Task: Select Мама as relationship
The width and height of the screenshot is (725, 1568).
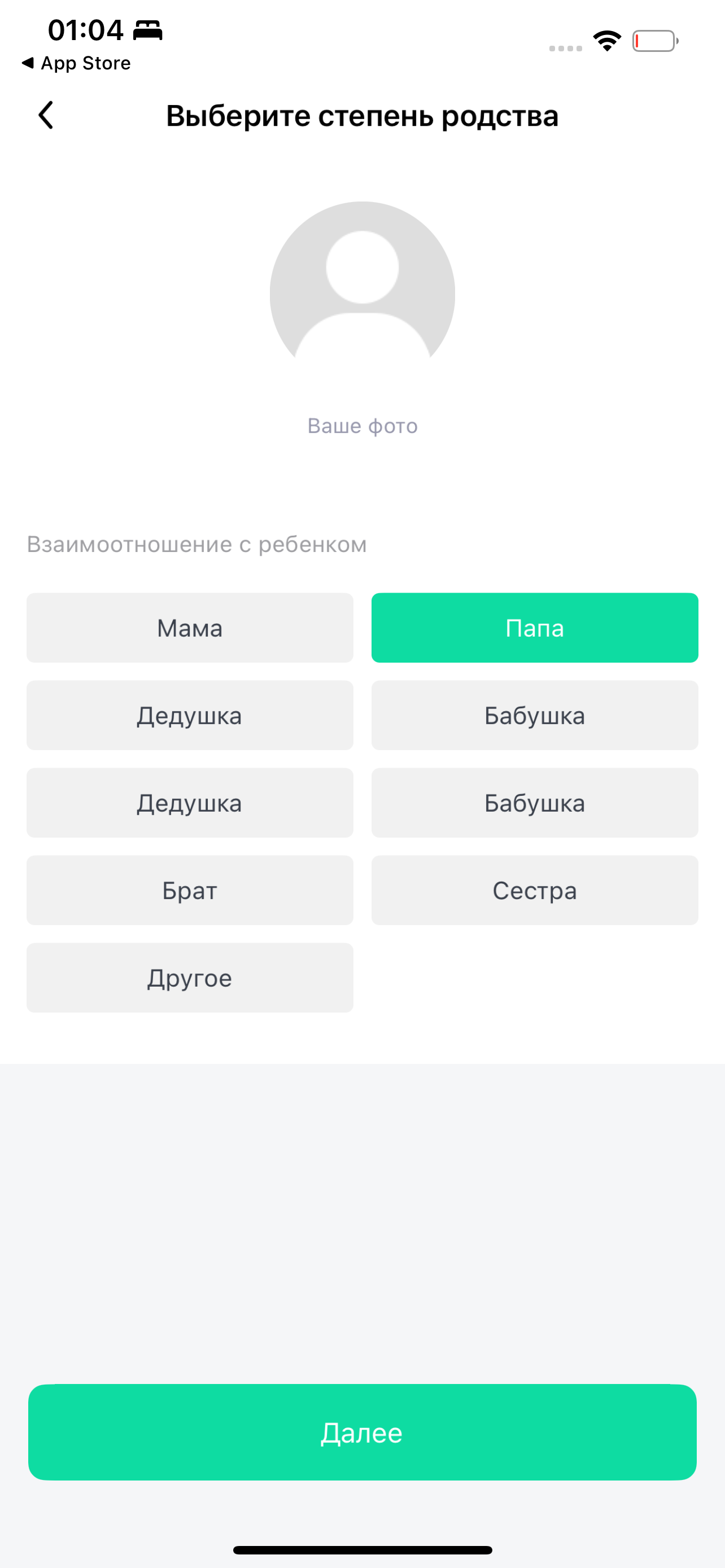Action: tap(189, 628)
